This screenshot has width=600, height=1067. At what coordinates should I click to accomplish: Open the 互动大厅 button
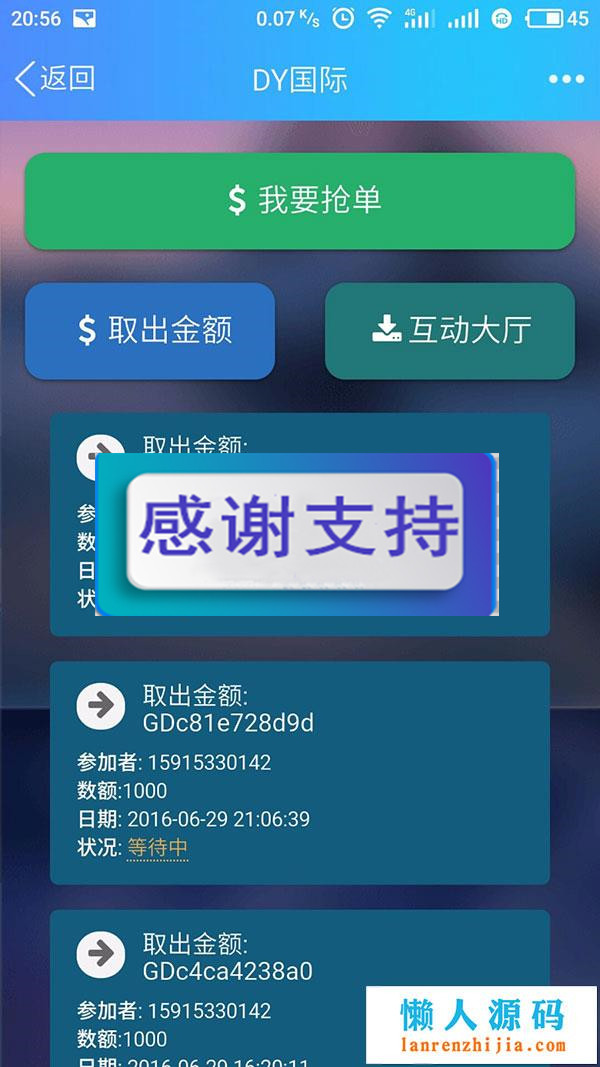(450, 331)
